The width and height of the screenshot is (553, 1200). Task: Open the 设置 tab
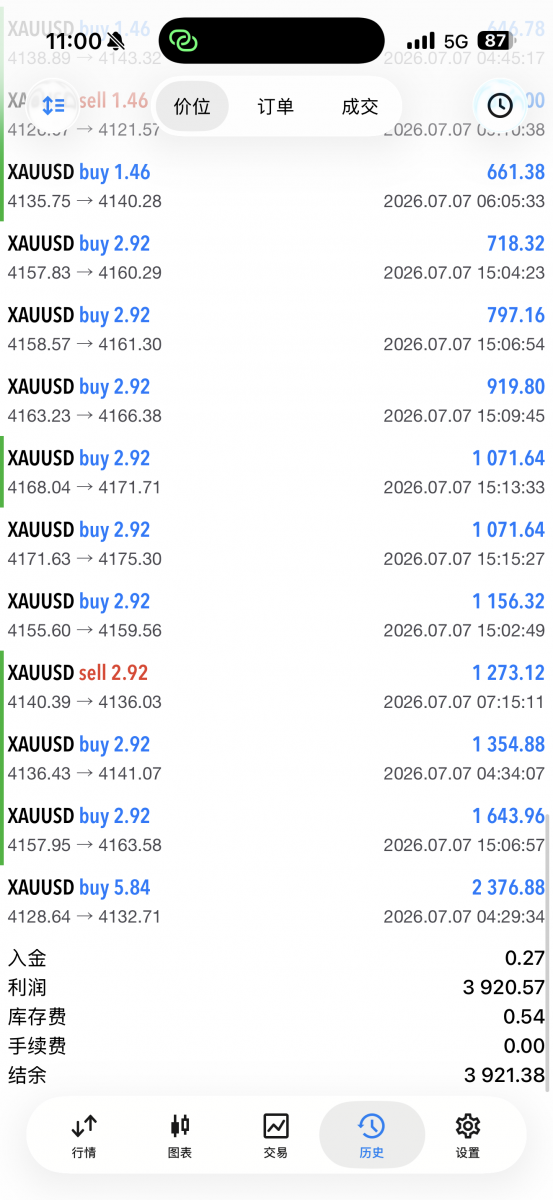tap(468, 1136)
